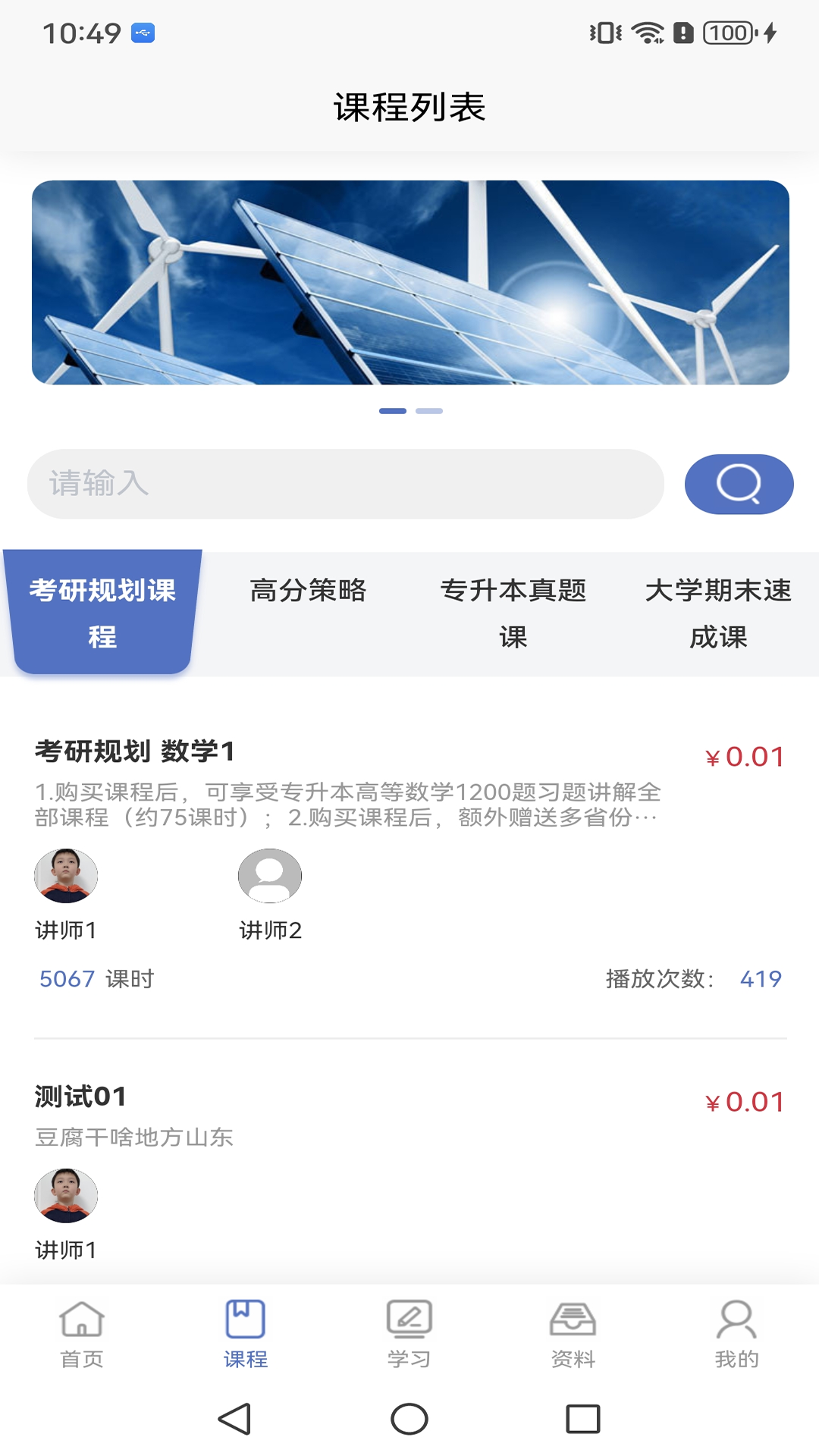Image resolution: width=819 pixels, height=1456 pixels.
Task: Switch to the 专升本真题课 tab
Action: pyautogui.click(x=513, y=613)
